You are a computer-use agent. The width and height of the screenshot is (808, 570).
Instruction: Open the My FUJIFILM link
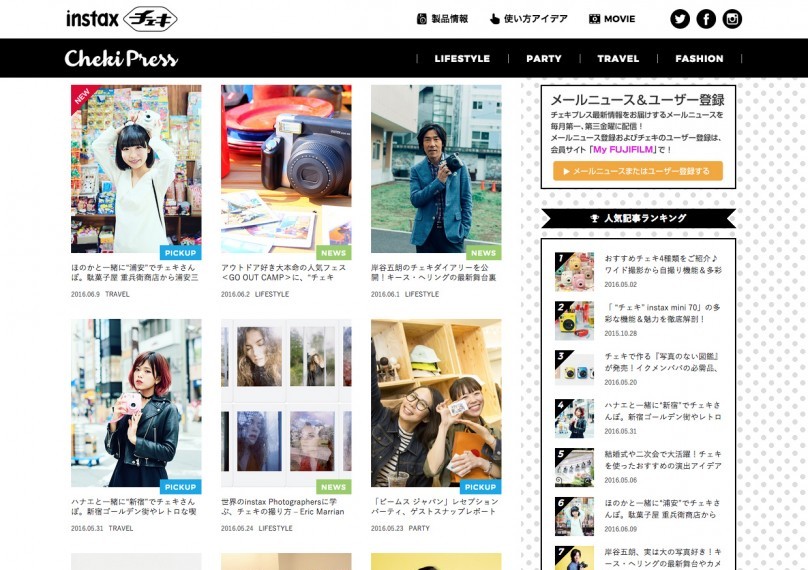(620, 149)
